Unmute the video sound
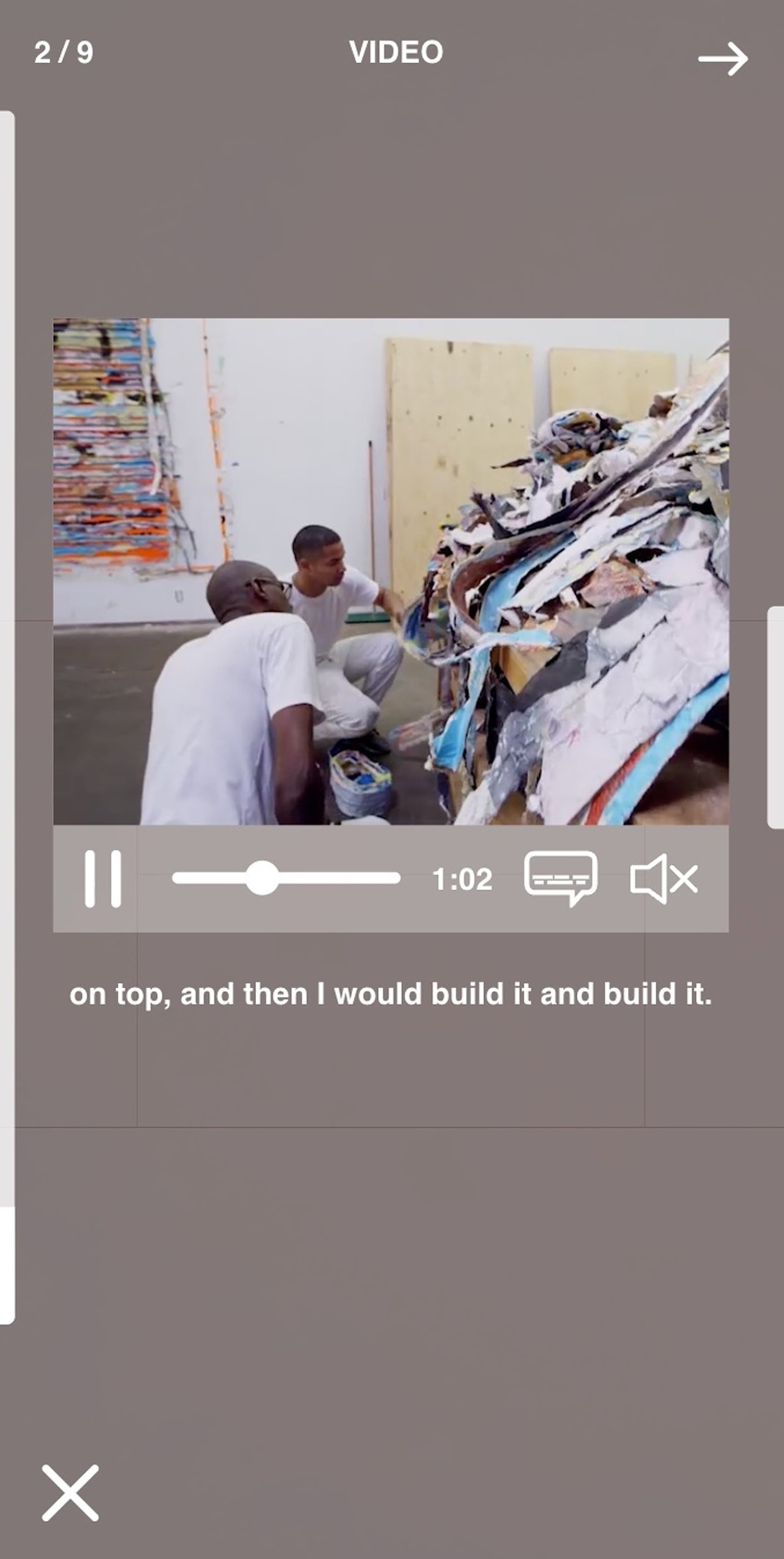 click(x=664, y=879)
